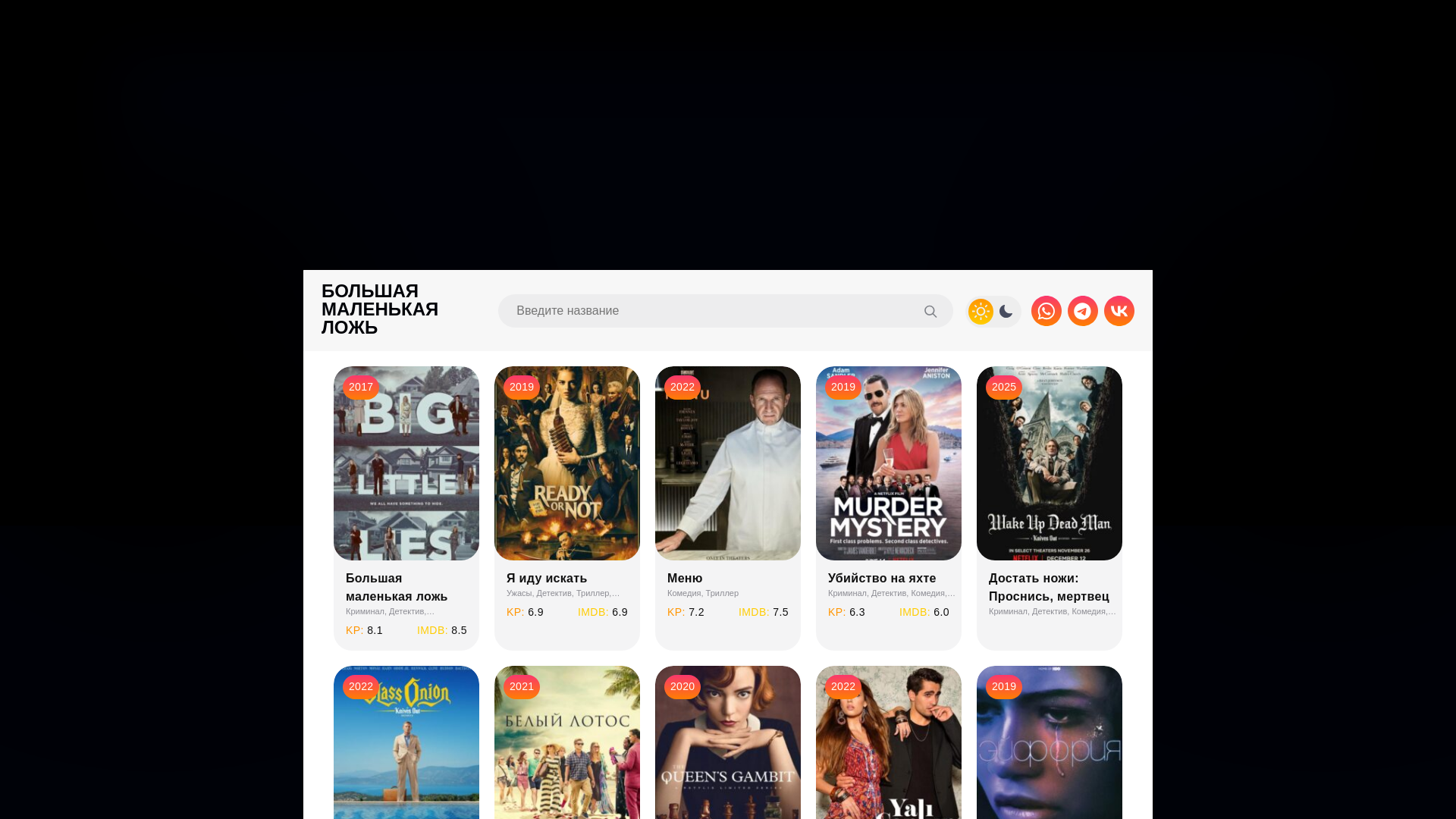
Task: Open the WhatsApp link
Action: coord(1046,311)
